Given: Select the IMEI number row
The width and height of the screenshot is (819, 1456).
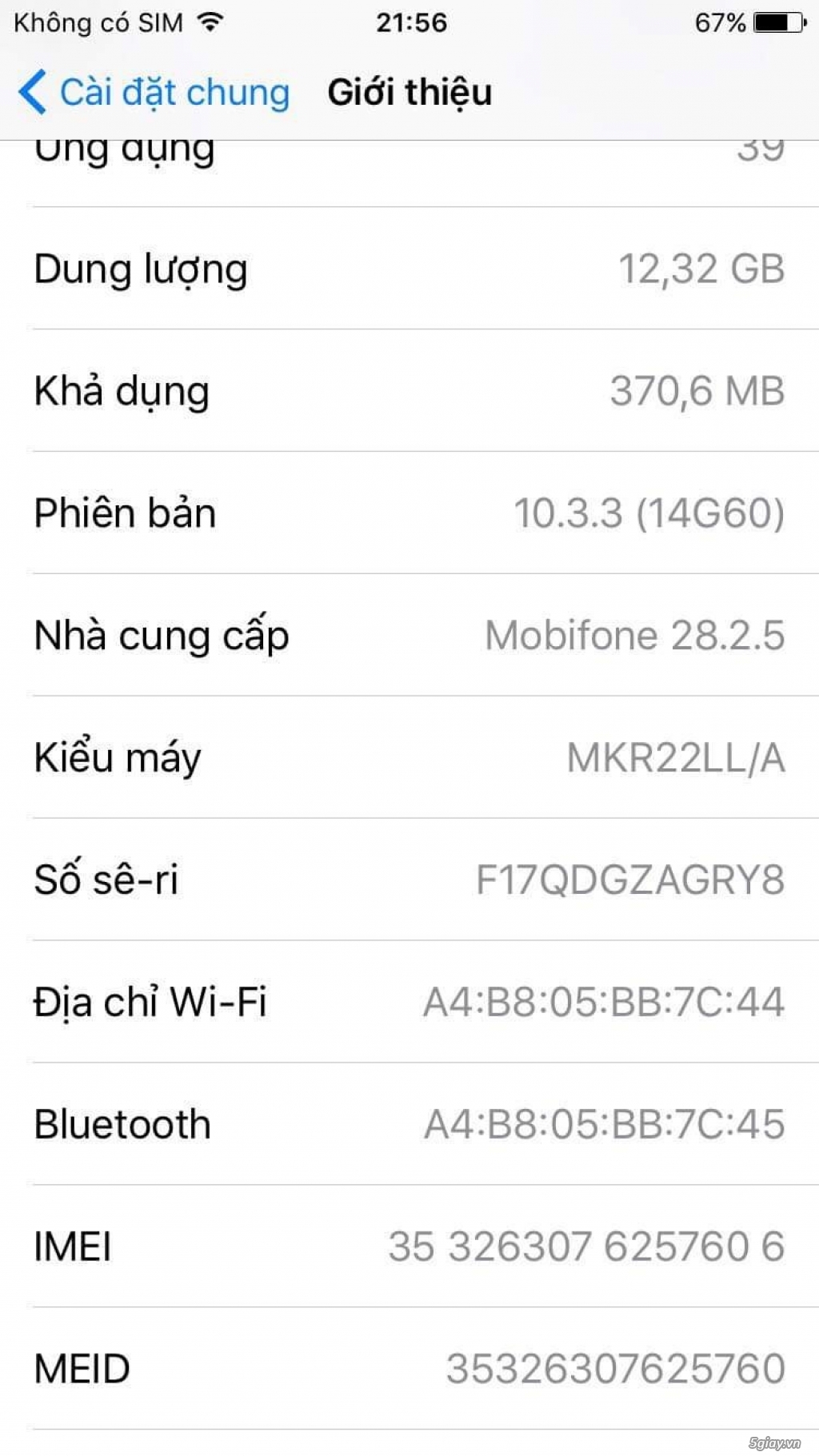Looking at the screenshot, I should coord(409,1246).
